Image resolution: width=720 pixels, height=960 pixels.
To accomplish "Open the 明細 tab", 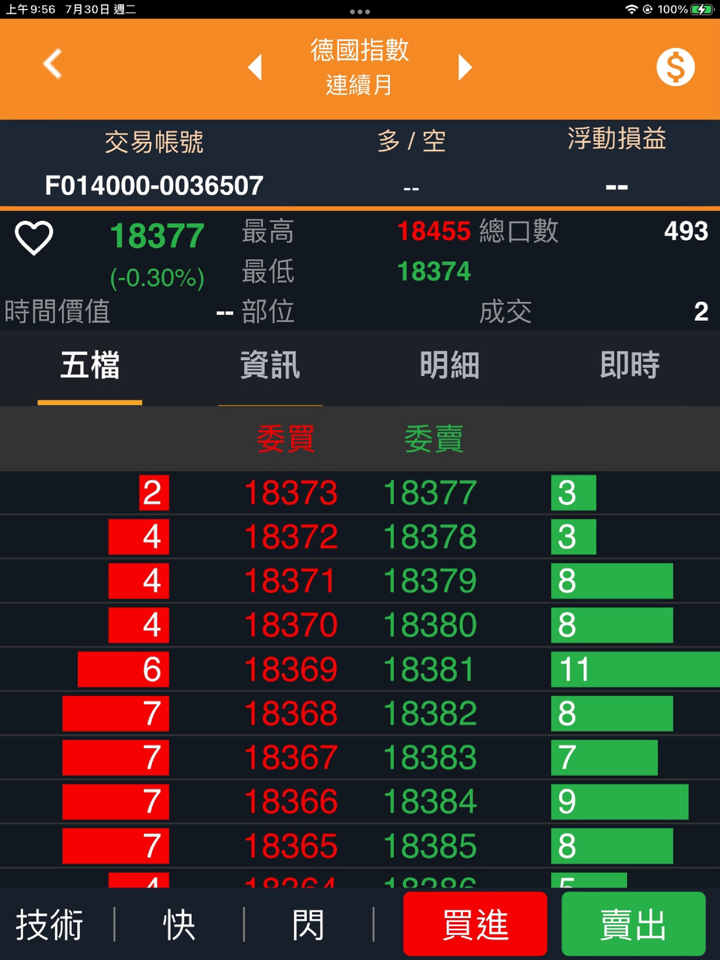I will [449, 366].
